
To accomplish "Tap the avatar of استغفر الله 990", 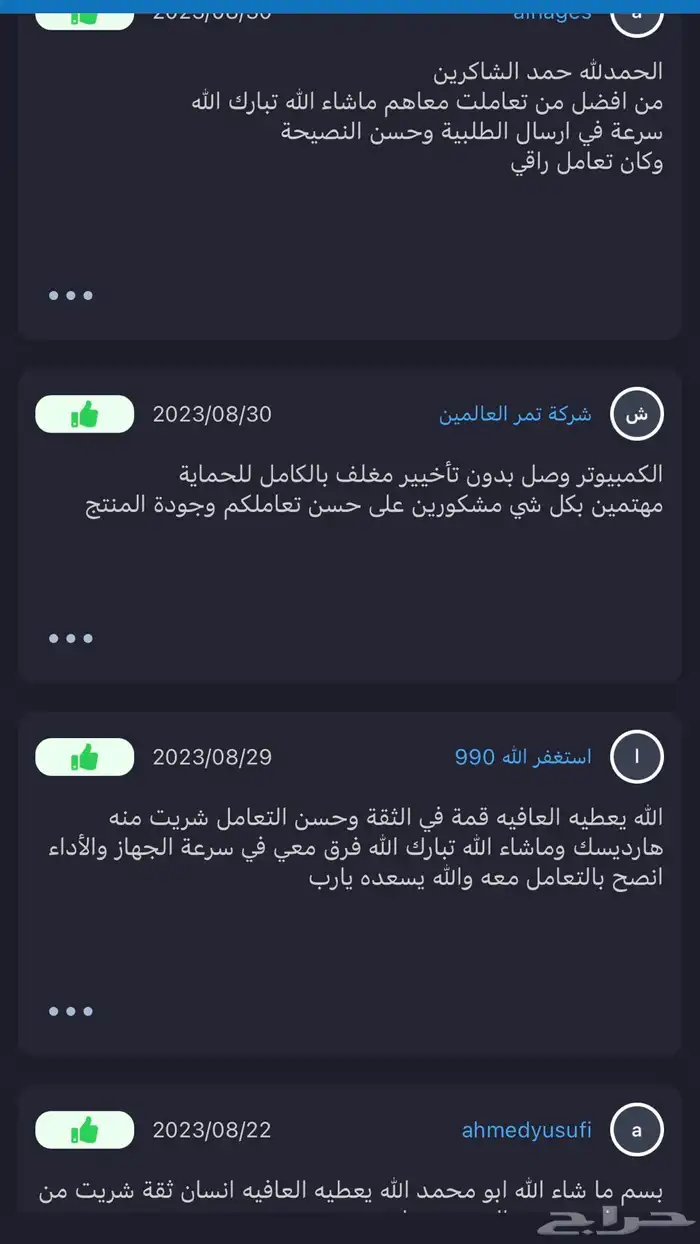I will 637,757.
